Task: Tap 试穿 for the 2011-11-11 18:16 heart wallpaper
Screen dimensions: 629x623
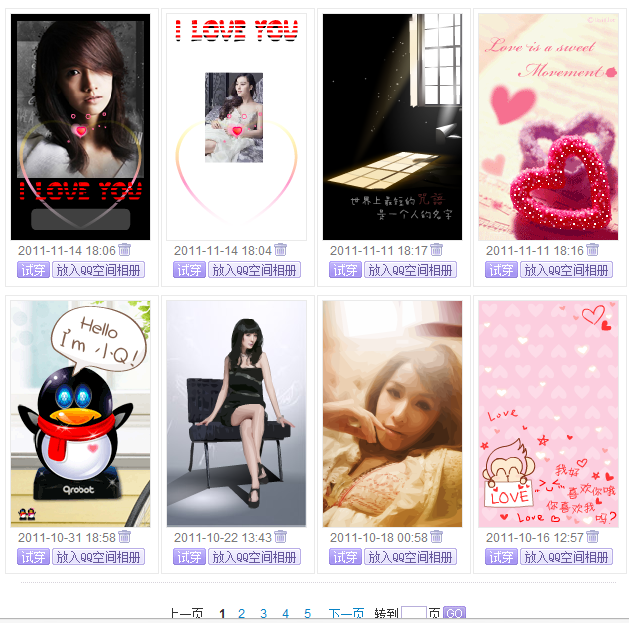Action: pyautogui.click(x=501, y=270)
